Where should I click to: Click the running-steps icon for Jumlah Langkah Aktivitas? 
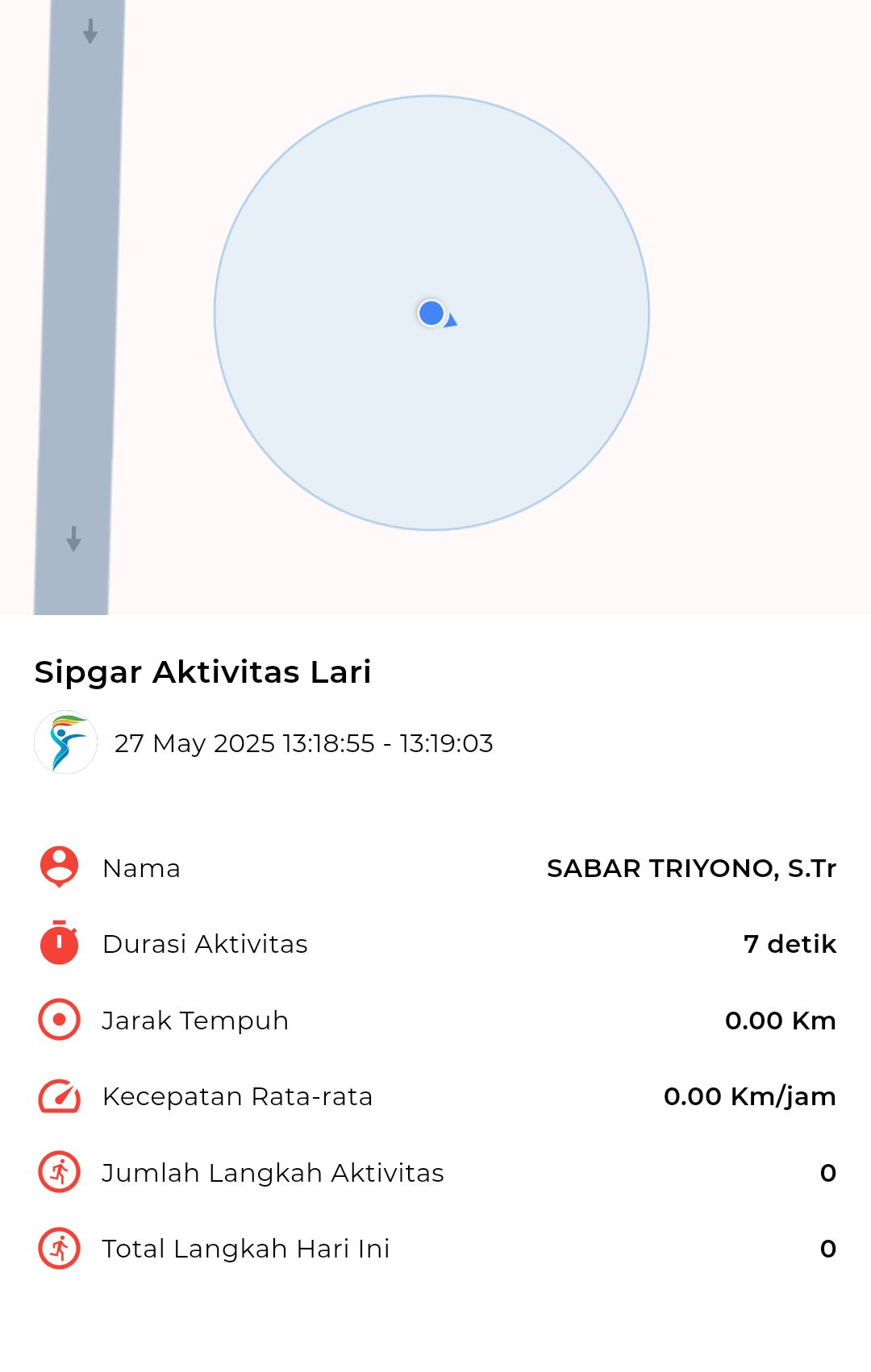click(x=57, y=1172)
